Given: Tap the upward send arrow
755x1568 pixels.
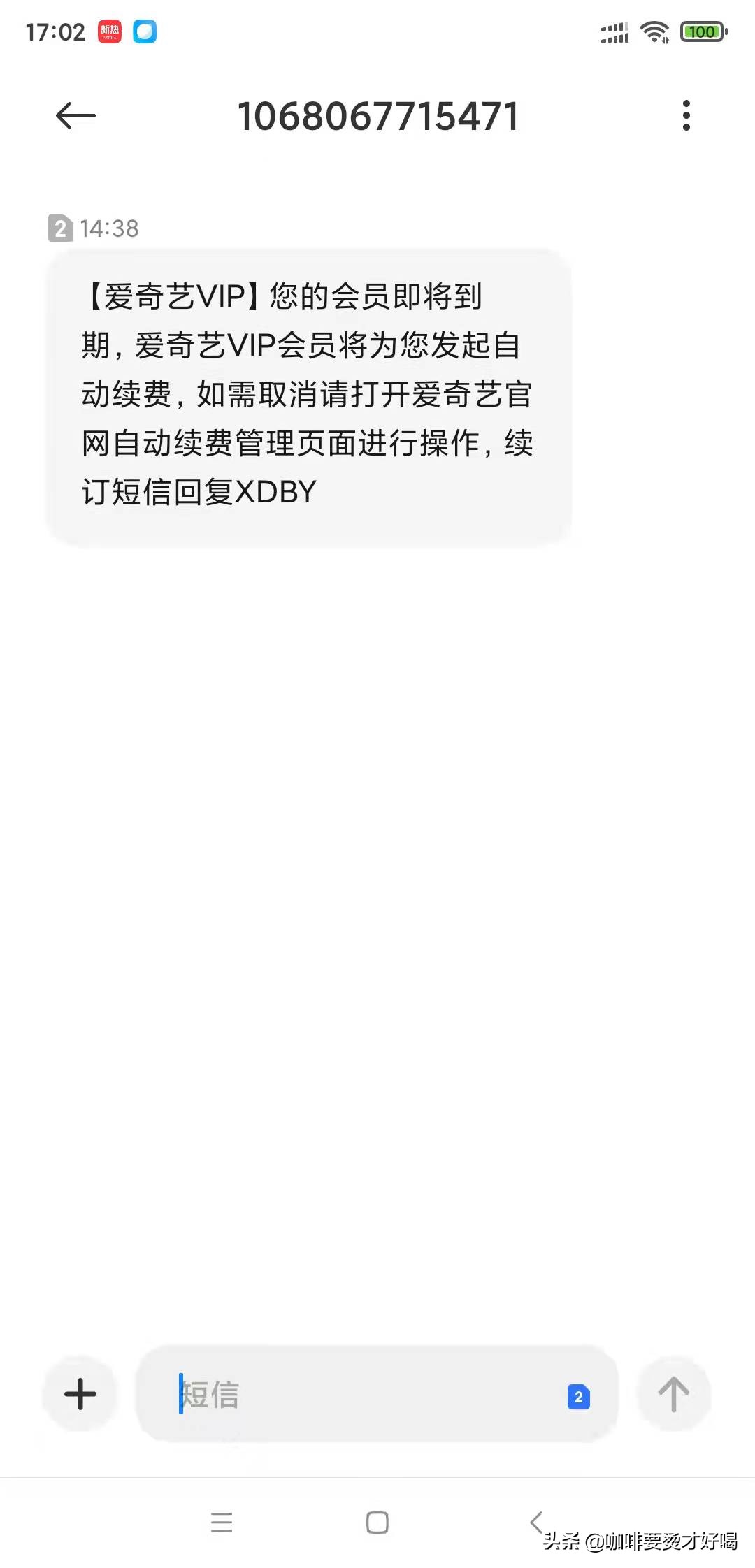Looking at the screenshot, I should point(673,1395).
